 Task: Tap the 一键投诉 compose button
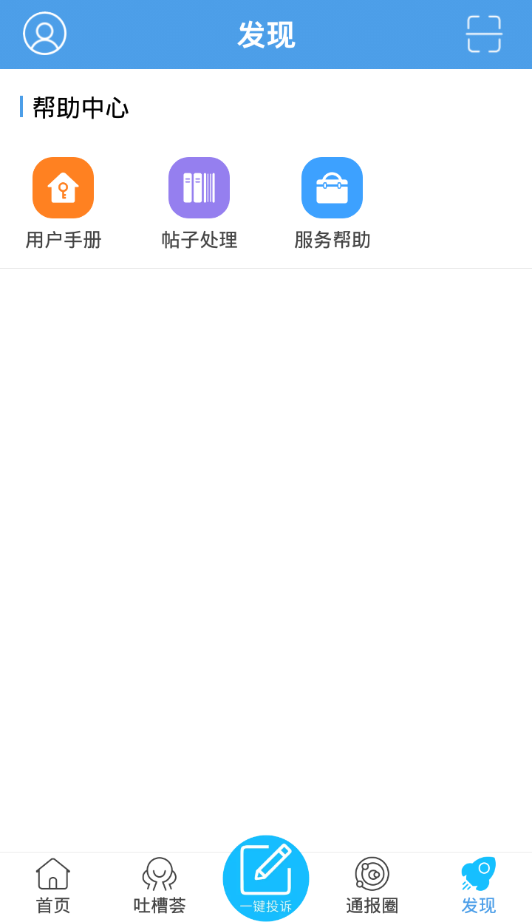point(266,878)
